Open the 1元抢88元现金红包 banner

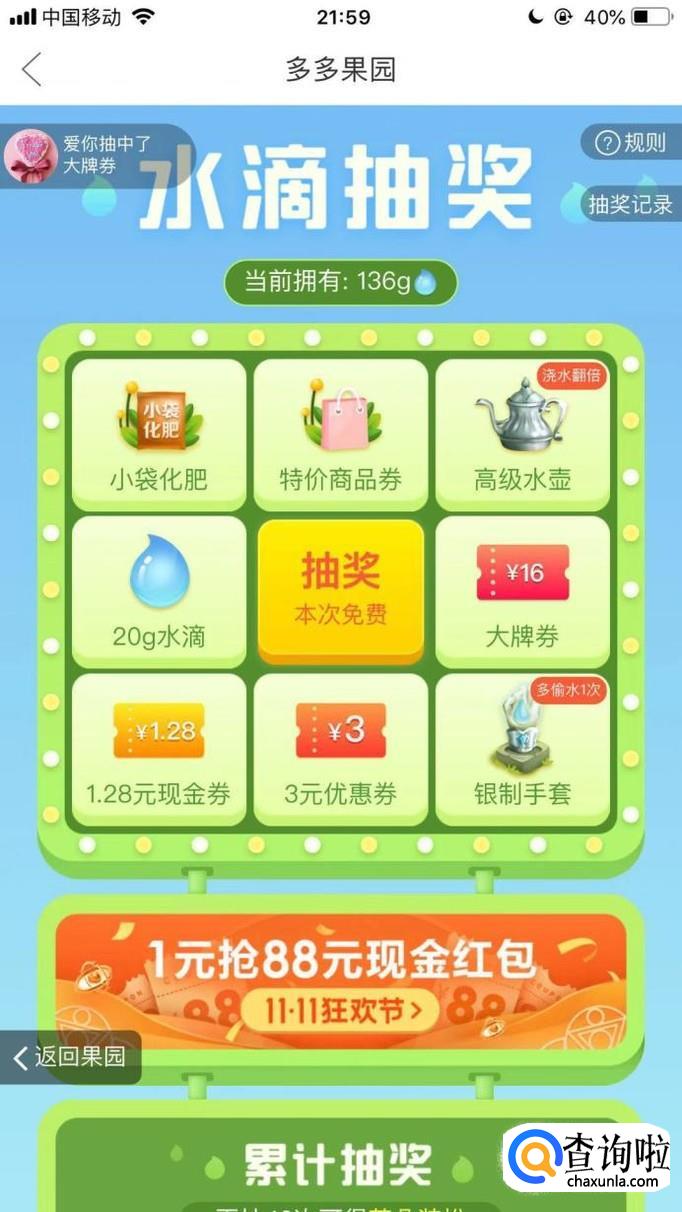[341, 980]
